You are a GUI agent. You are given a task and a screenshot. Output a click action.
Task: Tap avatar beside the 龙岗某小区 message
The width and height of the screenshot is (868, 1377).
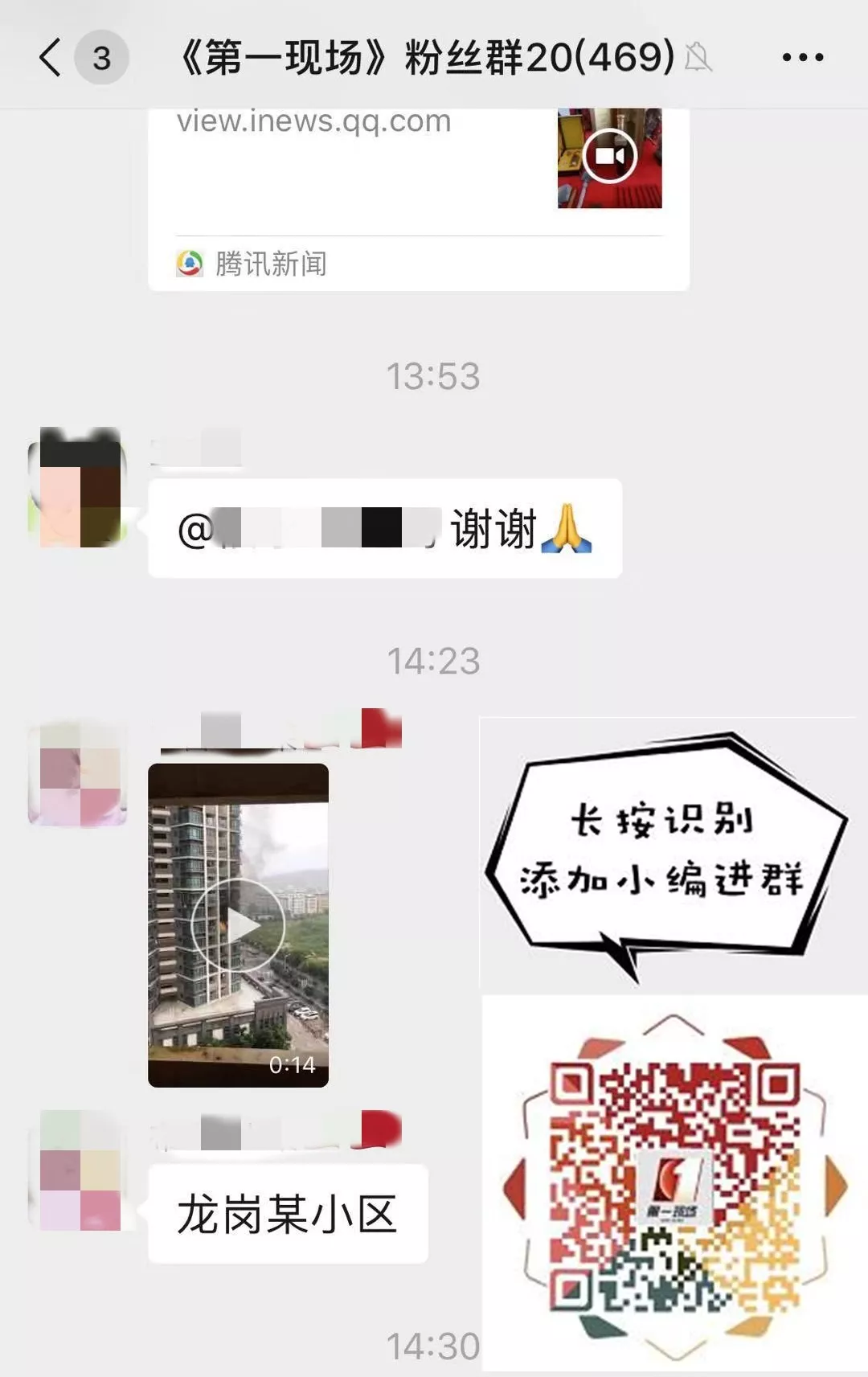[x=80, y=1170]
